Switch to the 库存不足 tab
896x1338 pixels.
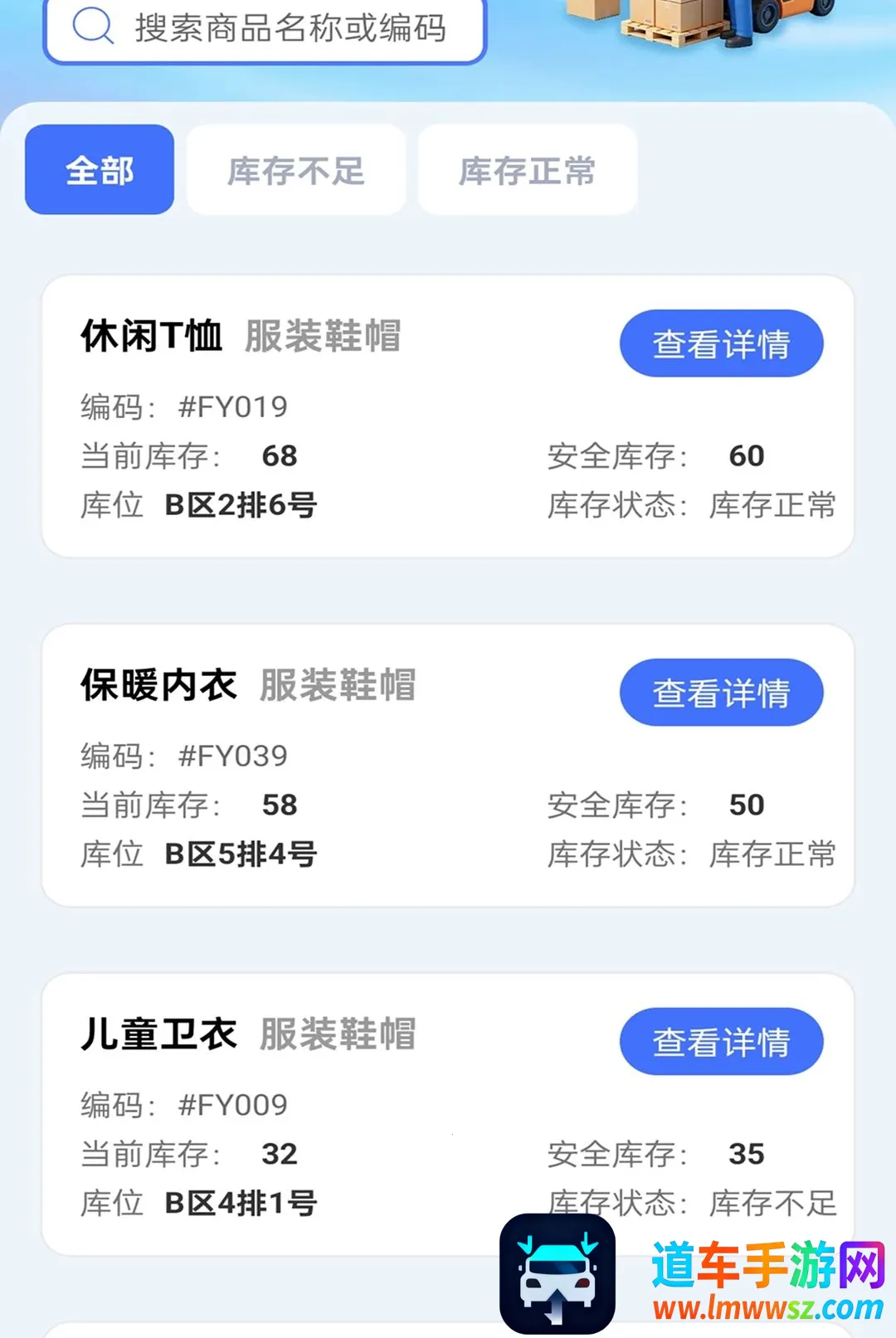tap(296, 170)
